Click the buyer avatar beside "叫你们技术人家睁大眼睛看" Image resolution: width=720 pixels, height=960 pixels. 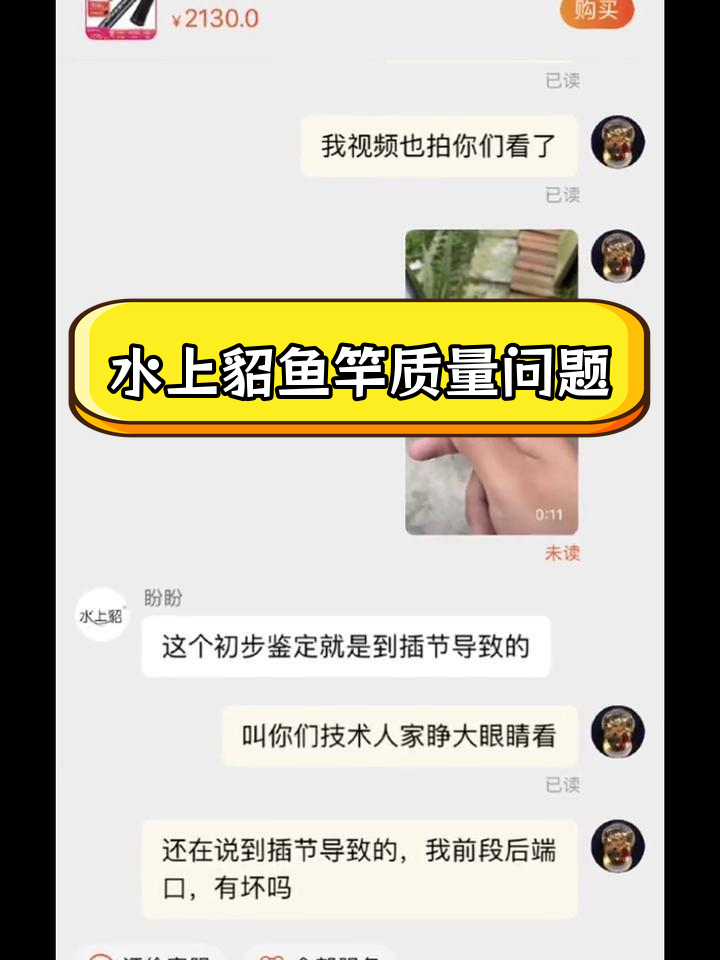pyautogui.click(x=617, y=734)
